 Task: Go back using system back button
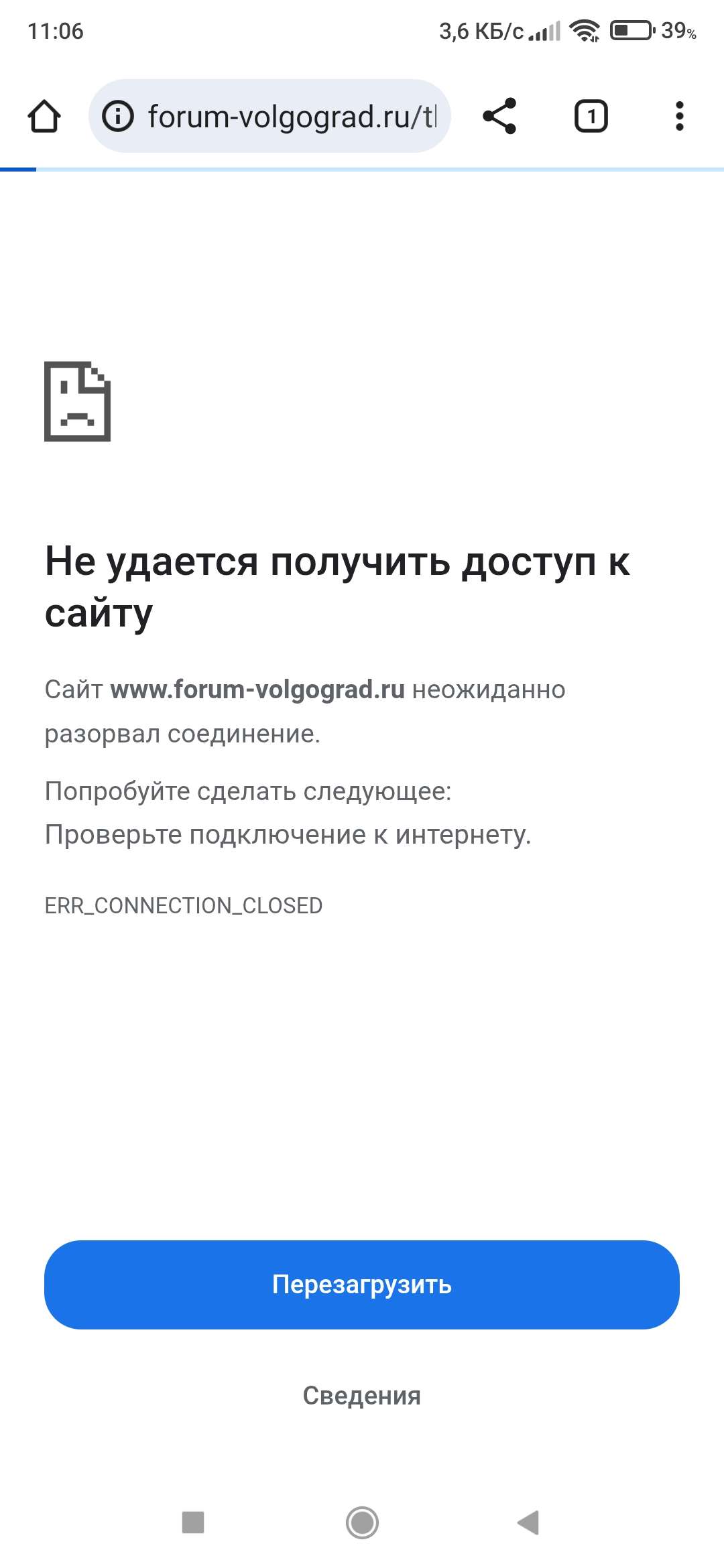tap(529, 1522)
